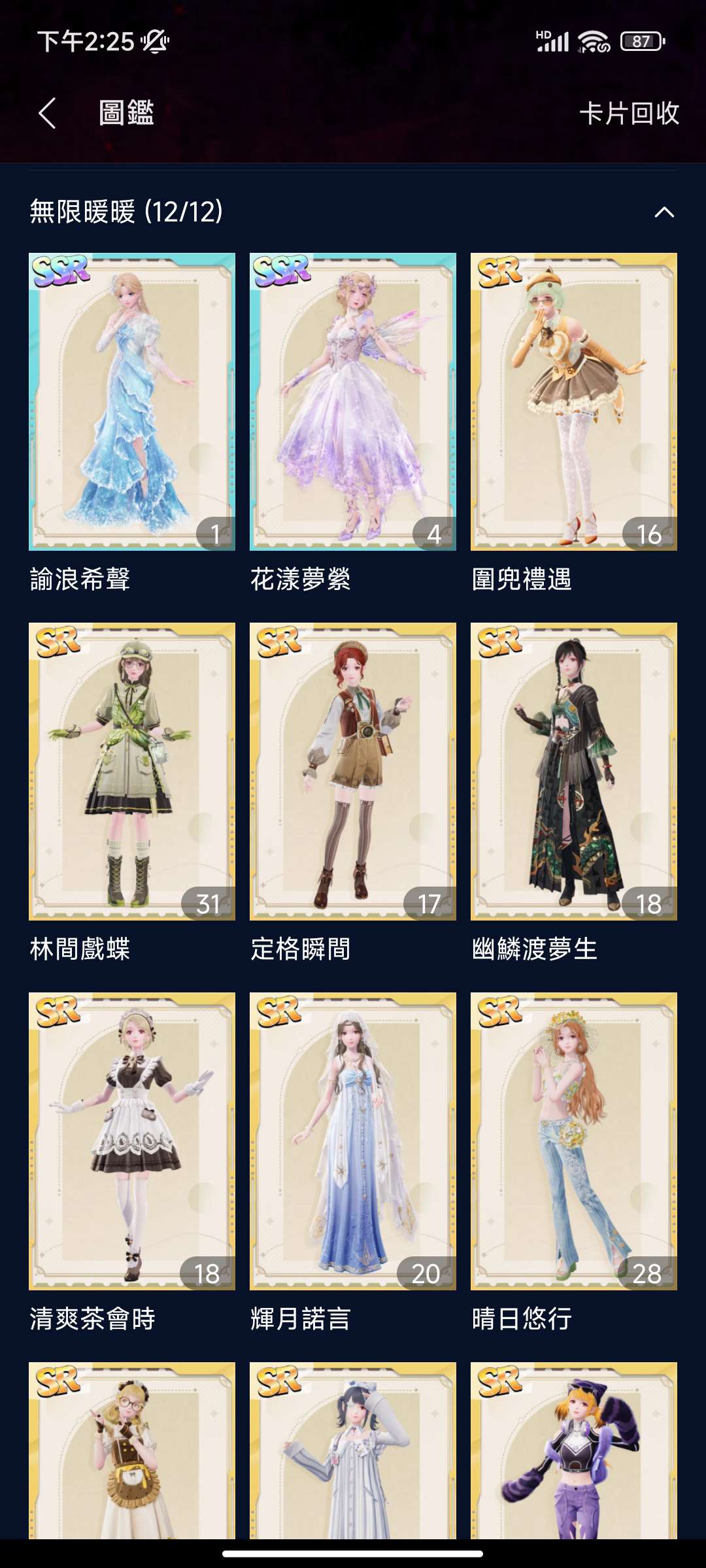Open 卡片回收 card recycling
The width and height of the screenshot is (706, 1568).
point(628,113)
